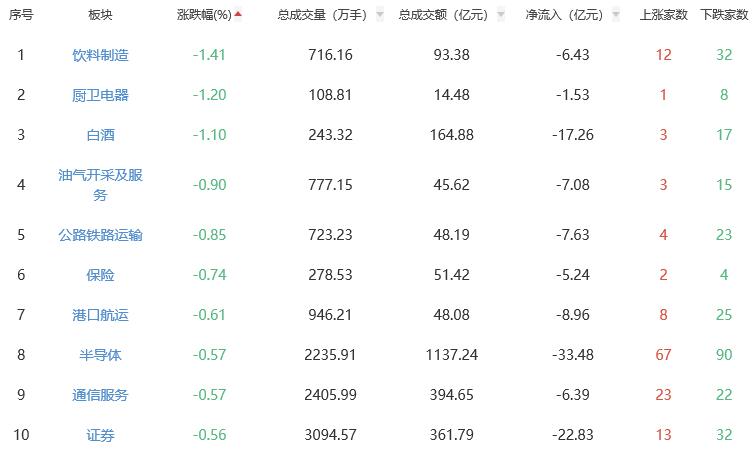Sort by 下跌家数 column
756x450 pixels.
pos(722,15)
